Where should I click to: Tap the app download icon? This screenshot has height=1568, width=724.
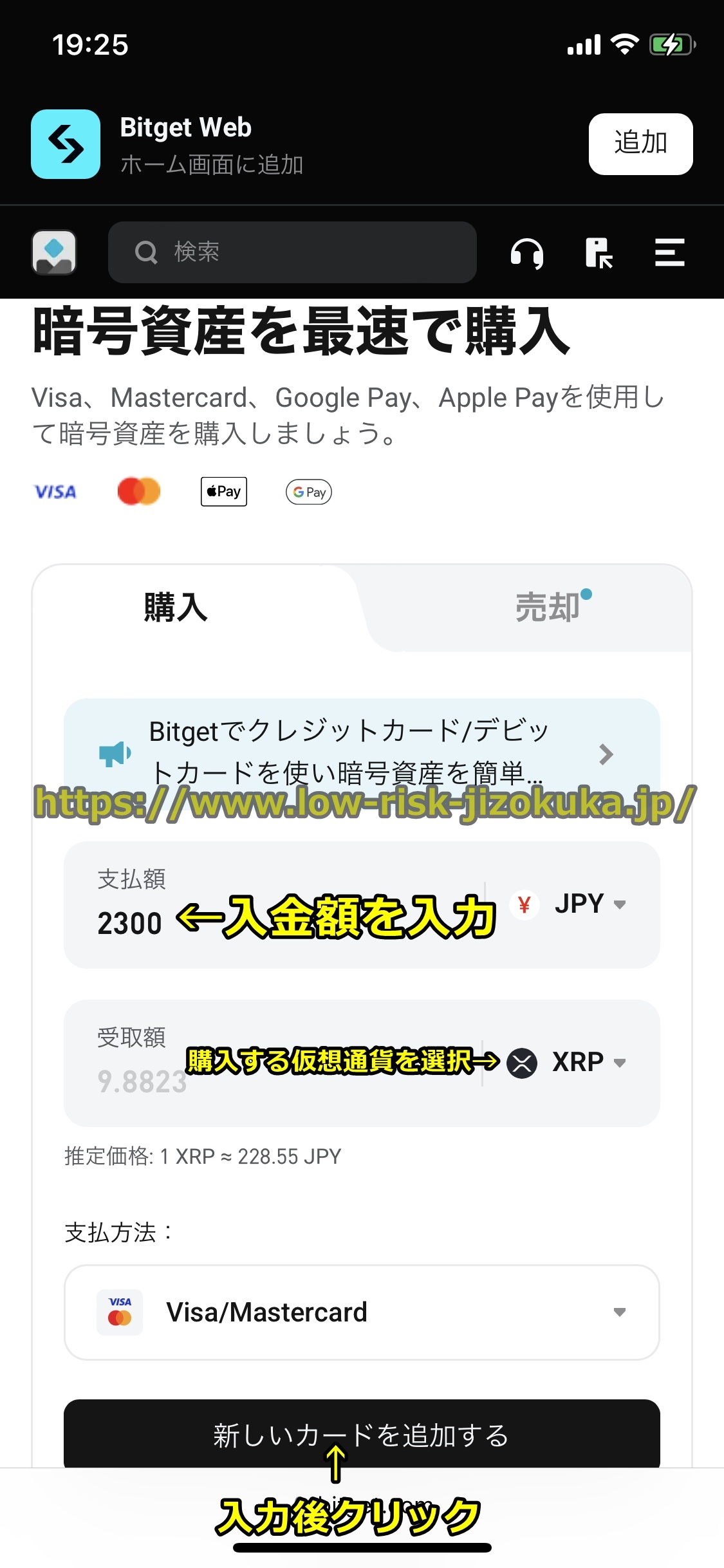598,252
